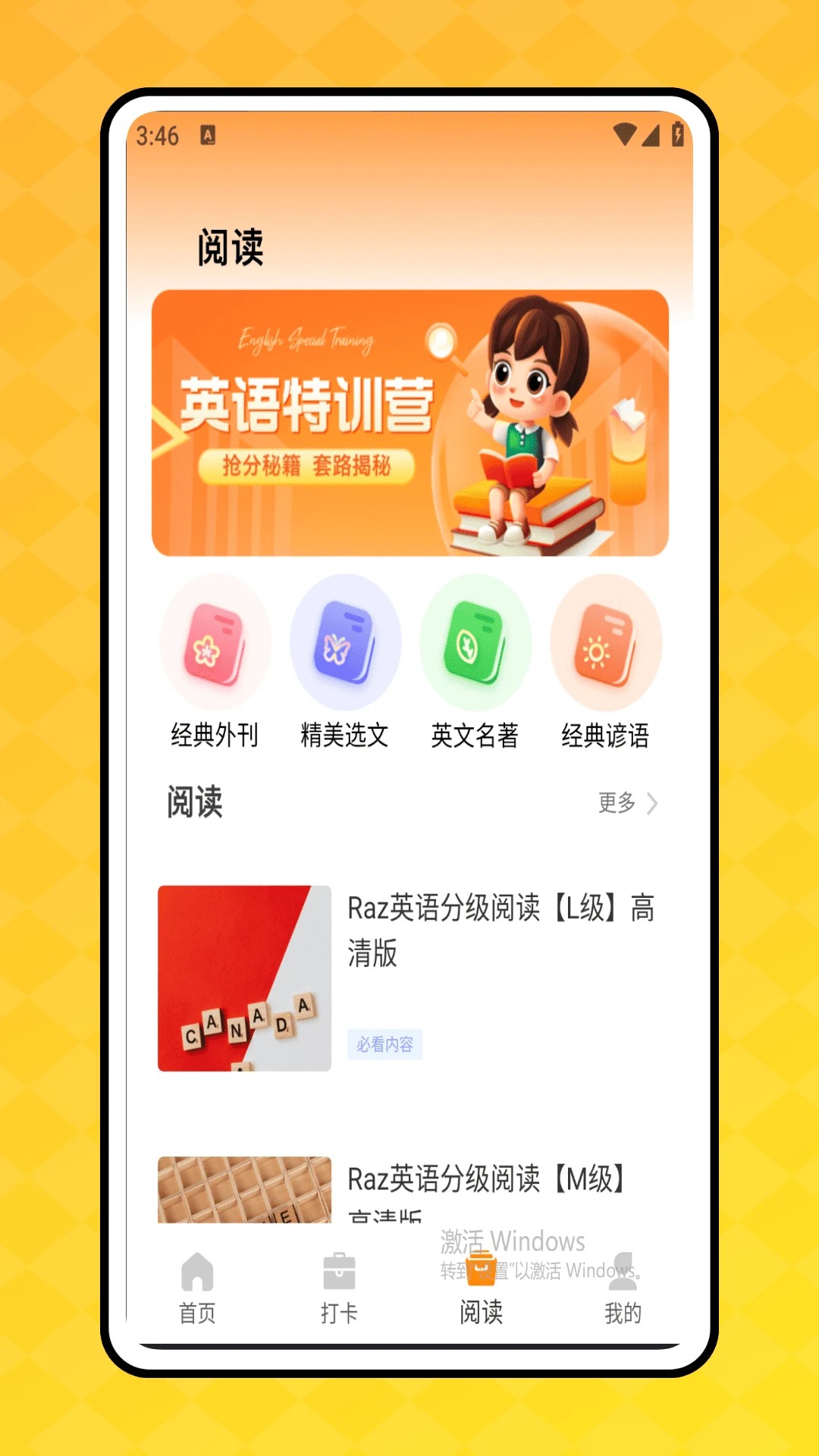819x1456 pixels.
Task: Open the 精美选文 category
Action: (345, 661)
